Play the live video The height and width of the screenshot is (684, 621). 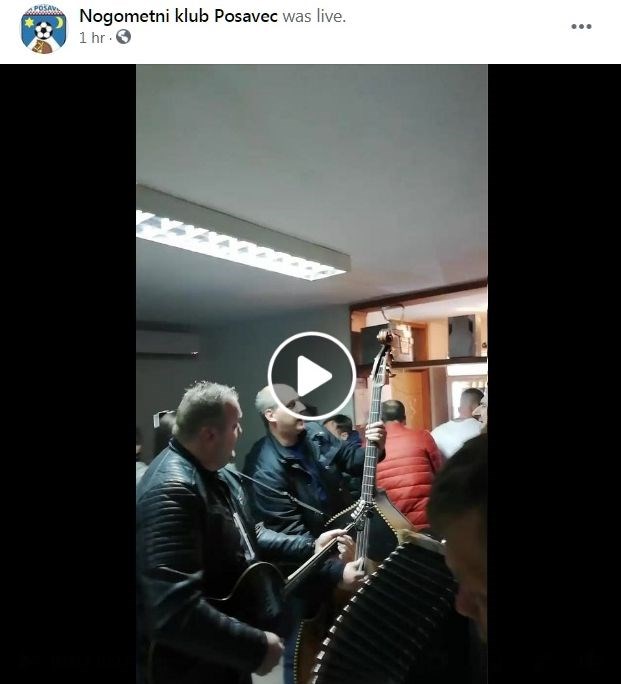coord(311,376)
